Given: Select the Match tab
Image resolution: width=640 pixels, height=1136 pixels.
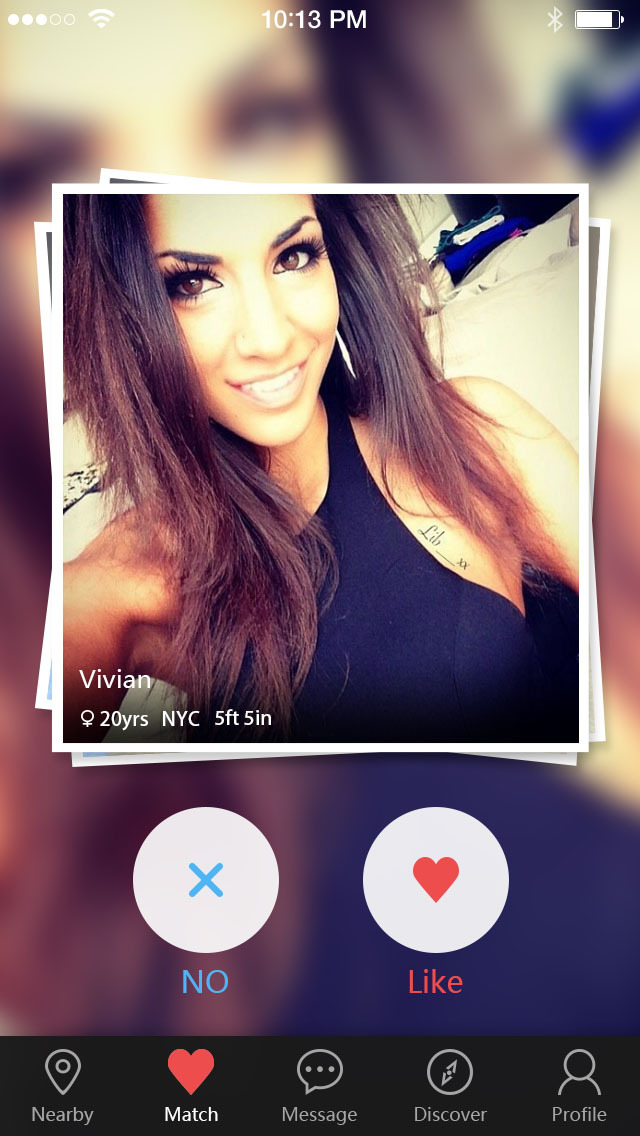Looking at the screenshot, I should pos(191,1086).
